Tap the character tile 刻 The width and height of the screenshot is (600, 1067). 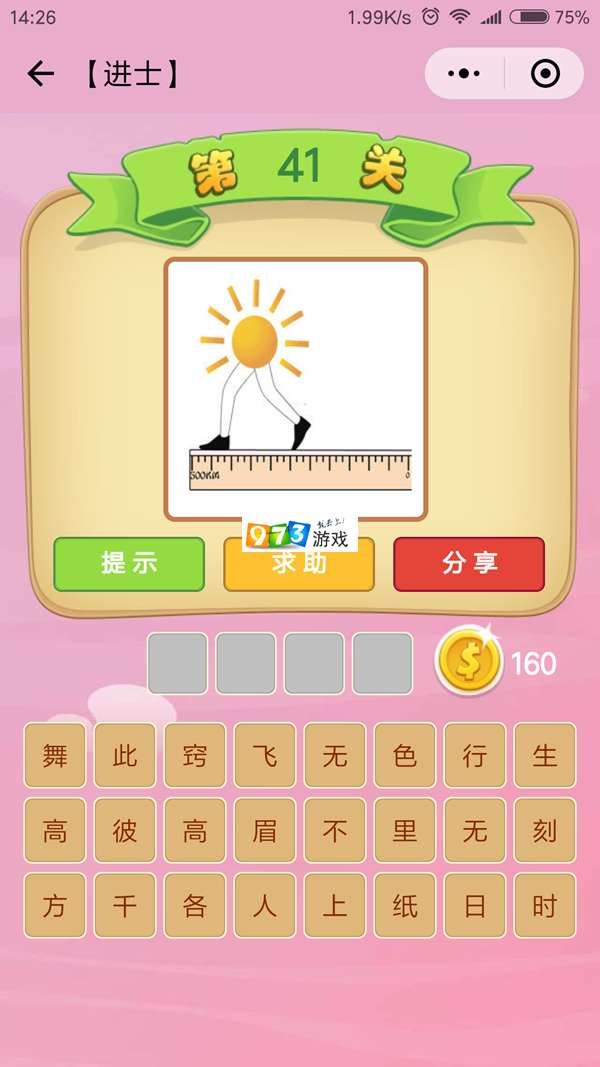545,831
